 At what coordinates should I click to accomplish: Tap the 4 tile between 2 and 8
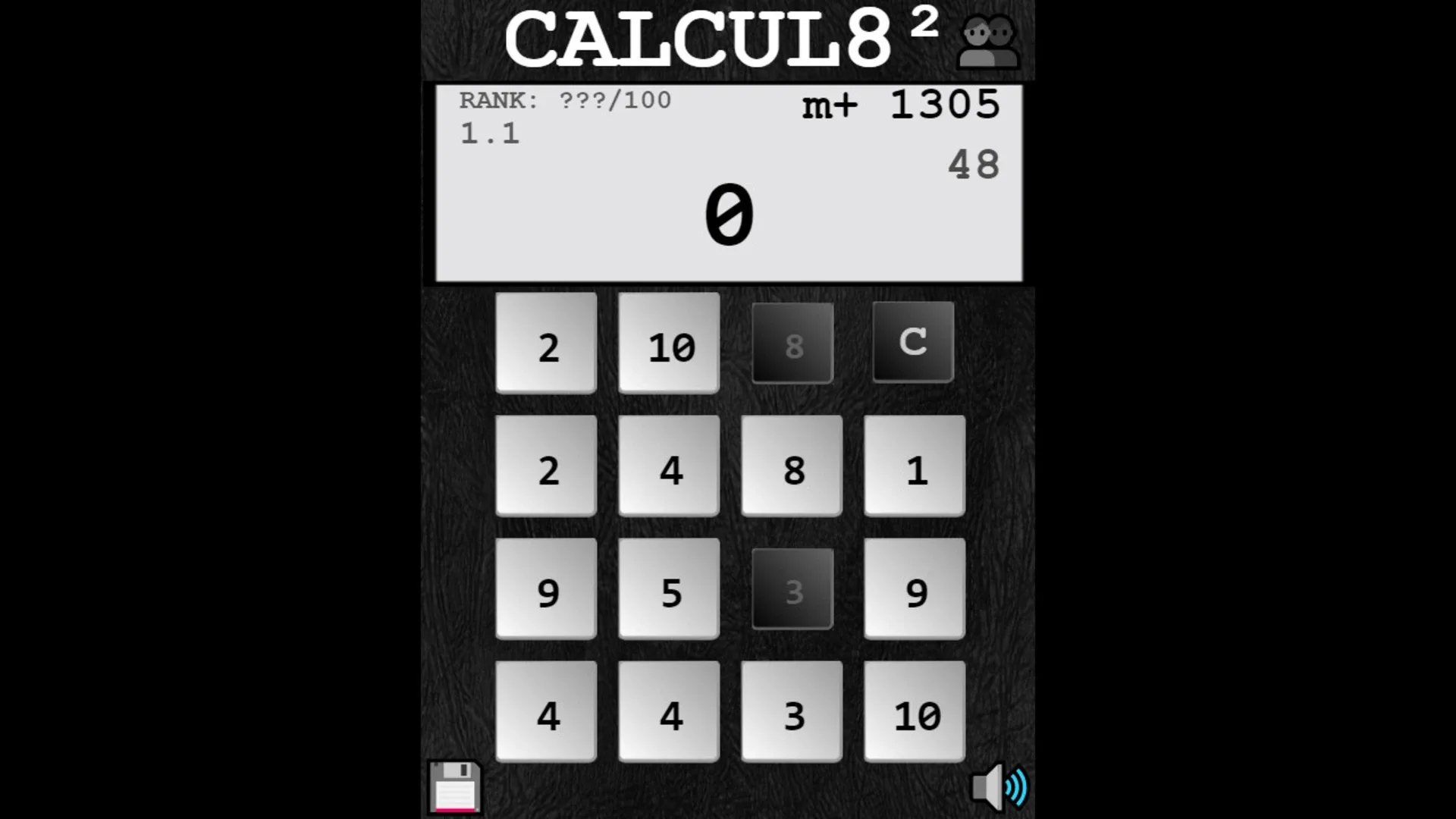point(669,466)
